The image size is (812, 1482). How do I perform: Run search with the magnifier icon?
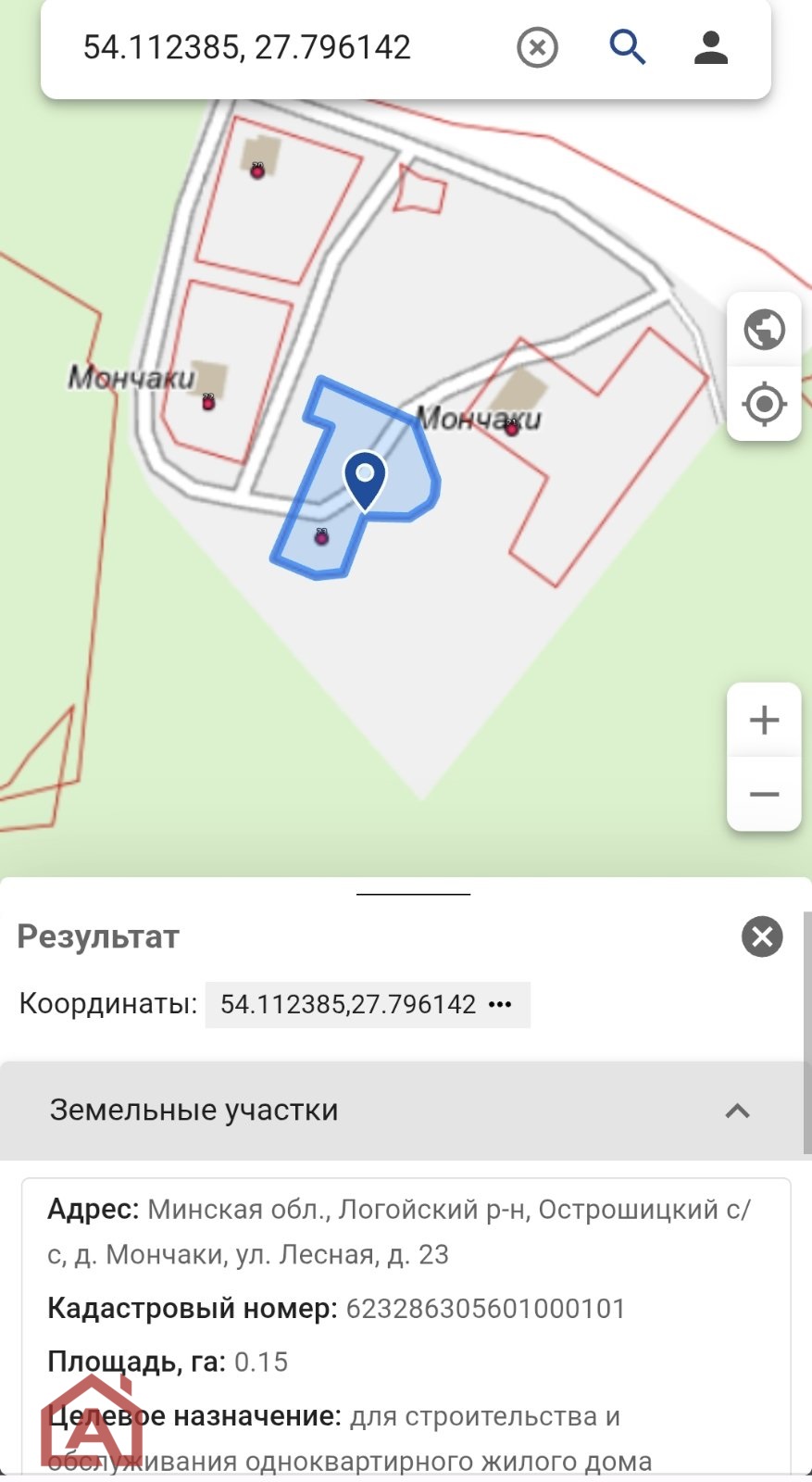[627, 47]
